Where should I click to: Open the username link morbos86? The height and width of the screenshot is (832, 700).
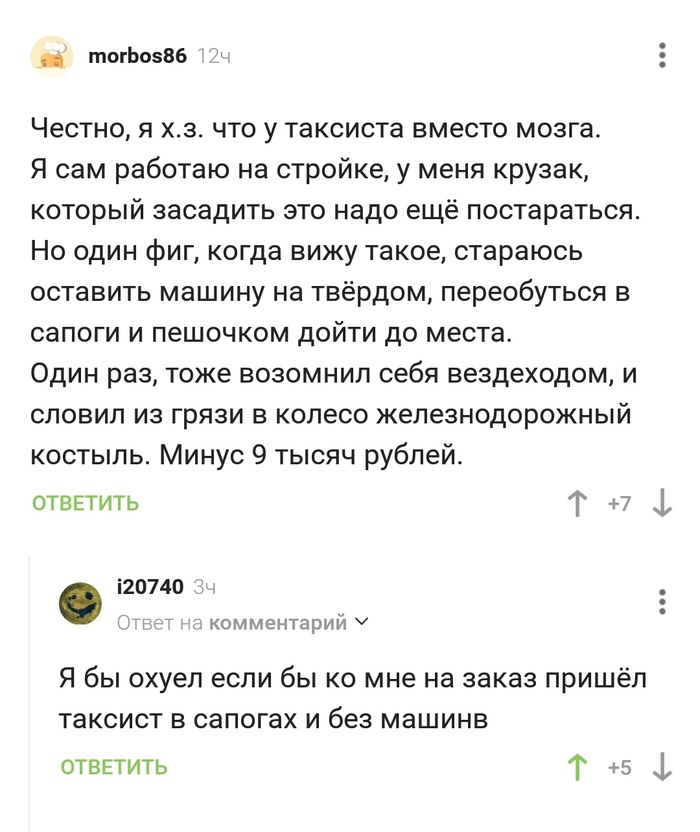coord(137,56)
